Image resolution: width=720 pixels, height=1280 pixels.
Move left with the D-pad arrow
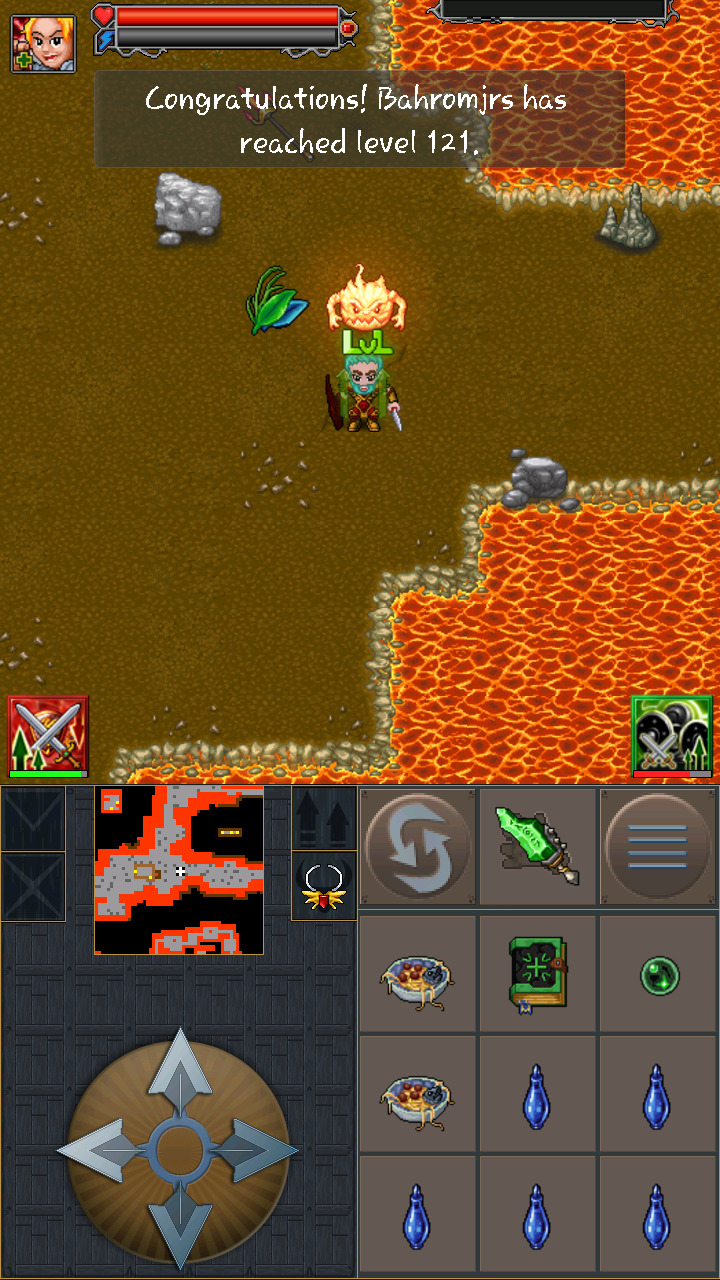[x=98, y=1150]
